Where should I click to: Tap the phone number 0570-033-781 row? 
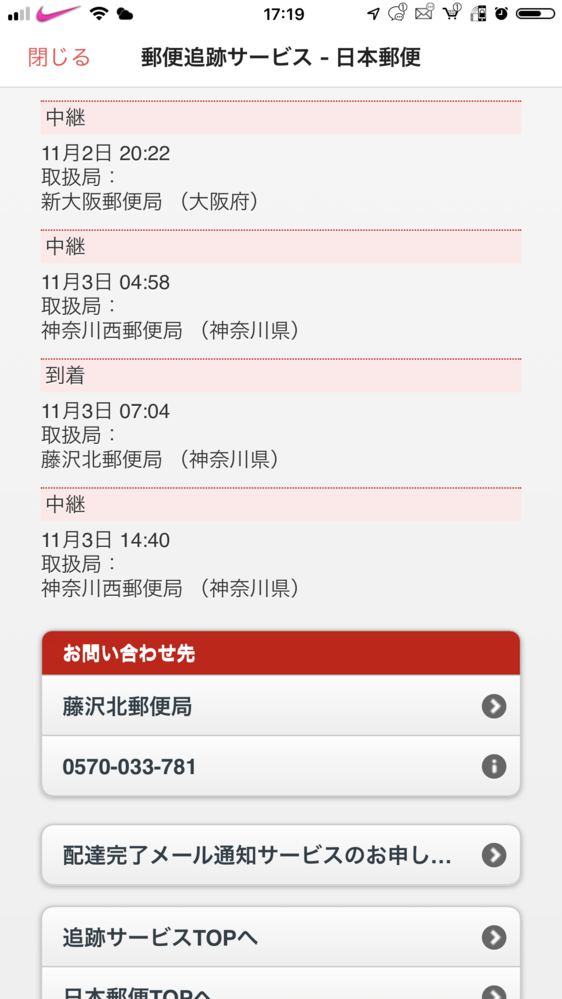[x=281, y=766]
